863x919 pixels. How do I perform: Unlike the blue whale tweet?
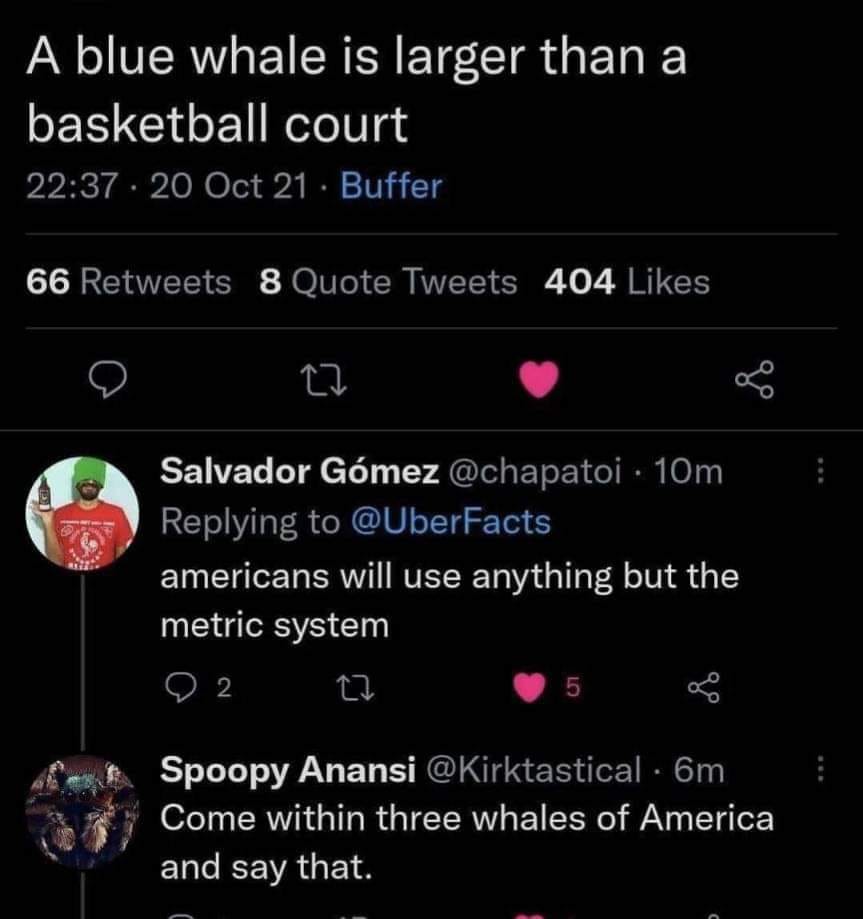(539, 380)
